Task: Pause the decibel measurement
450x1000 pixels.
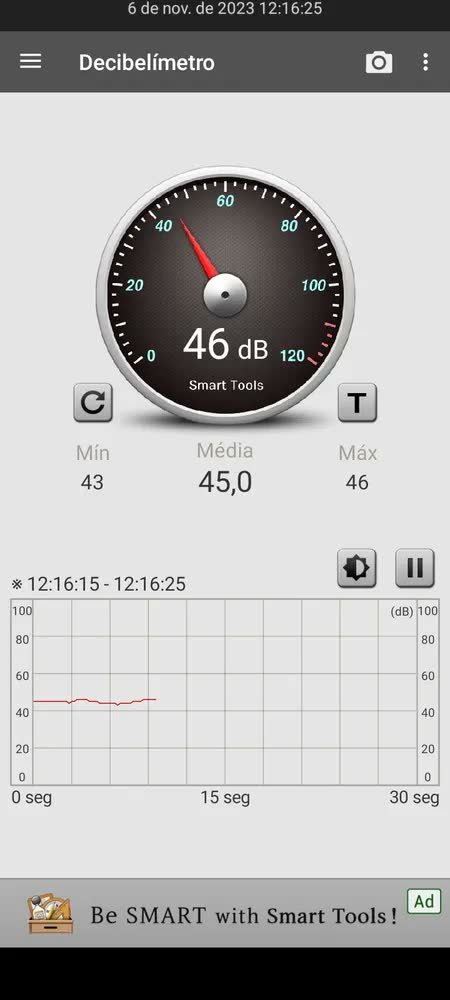Action: 415,568
